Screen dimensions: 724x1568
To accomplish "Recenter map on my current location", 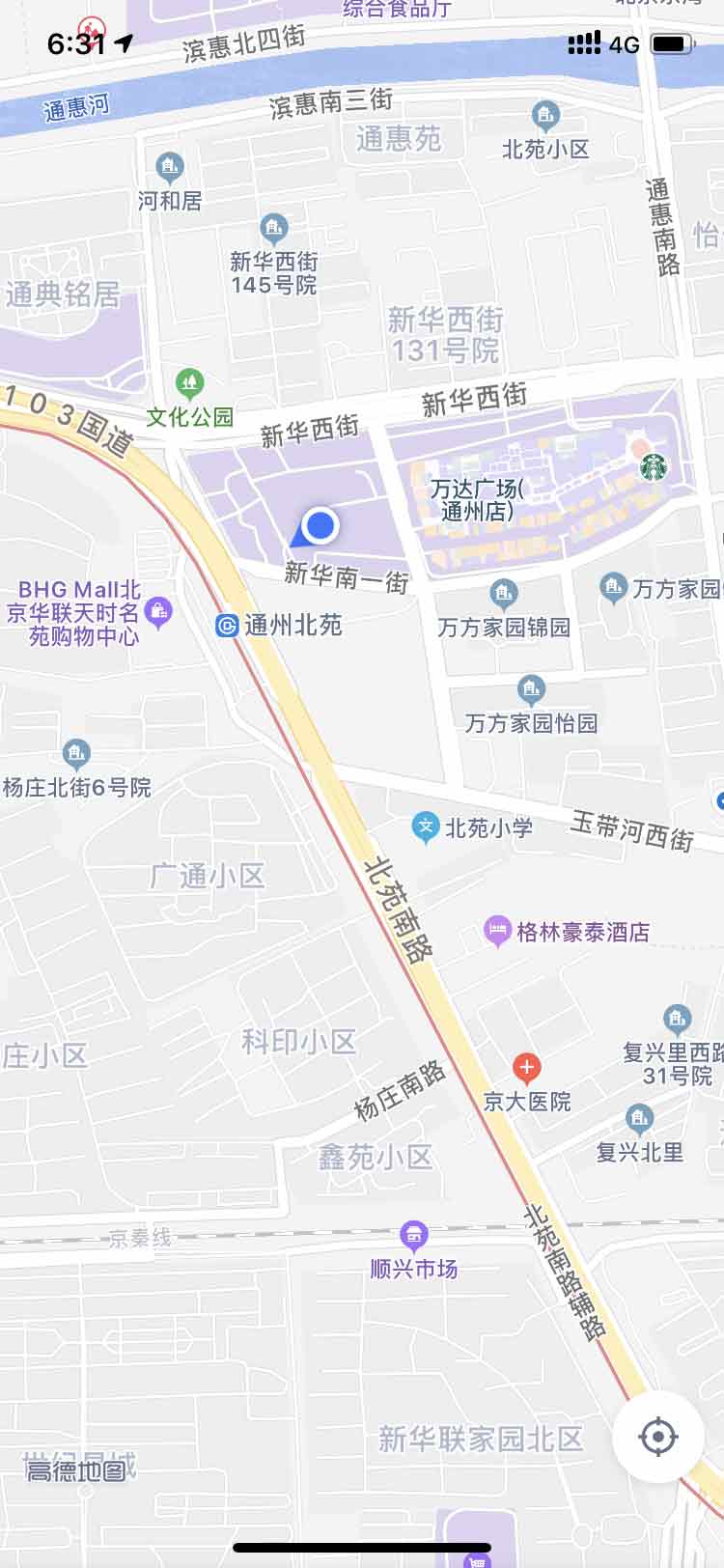I will (658, 1437).
